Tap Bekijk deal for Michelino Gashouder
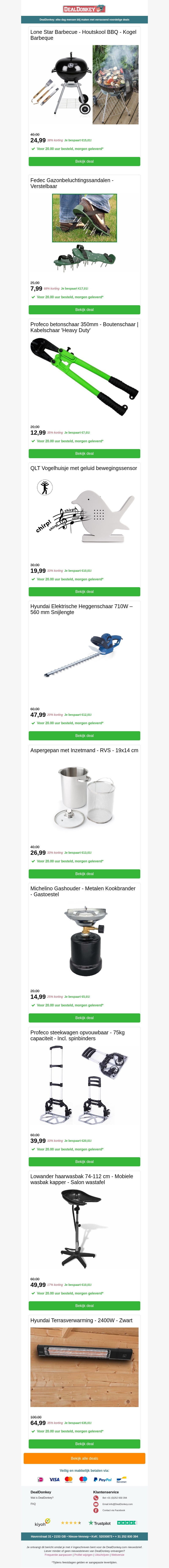169x1568 pixels. tap(84, 1018)
